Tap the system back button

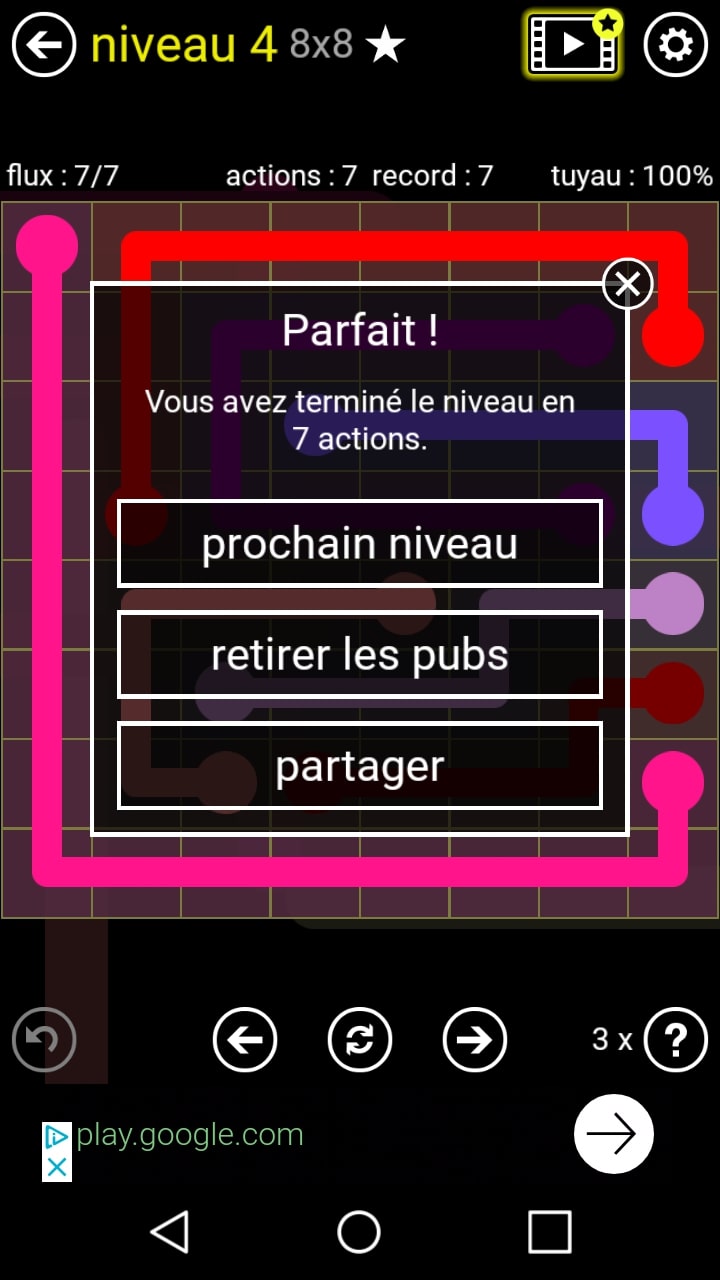click(170, 1232)
